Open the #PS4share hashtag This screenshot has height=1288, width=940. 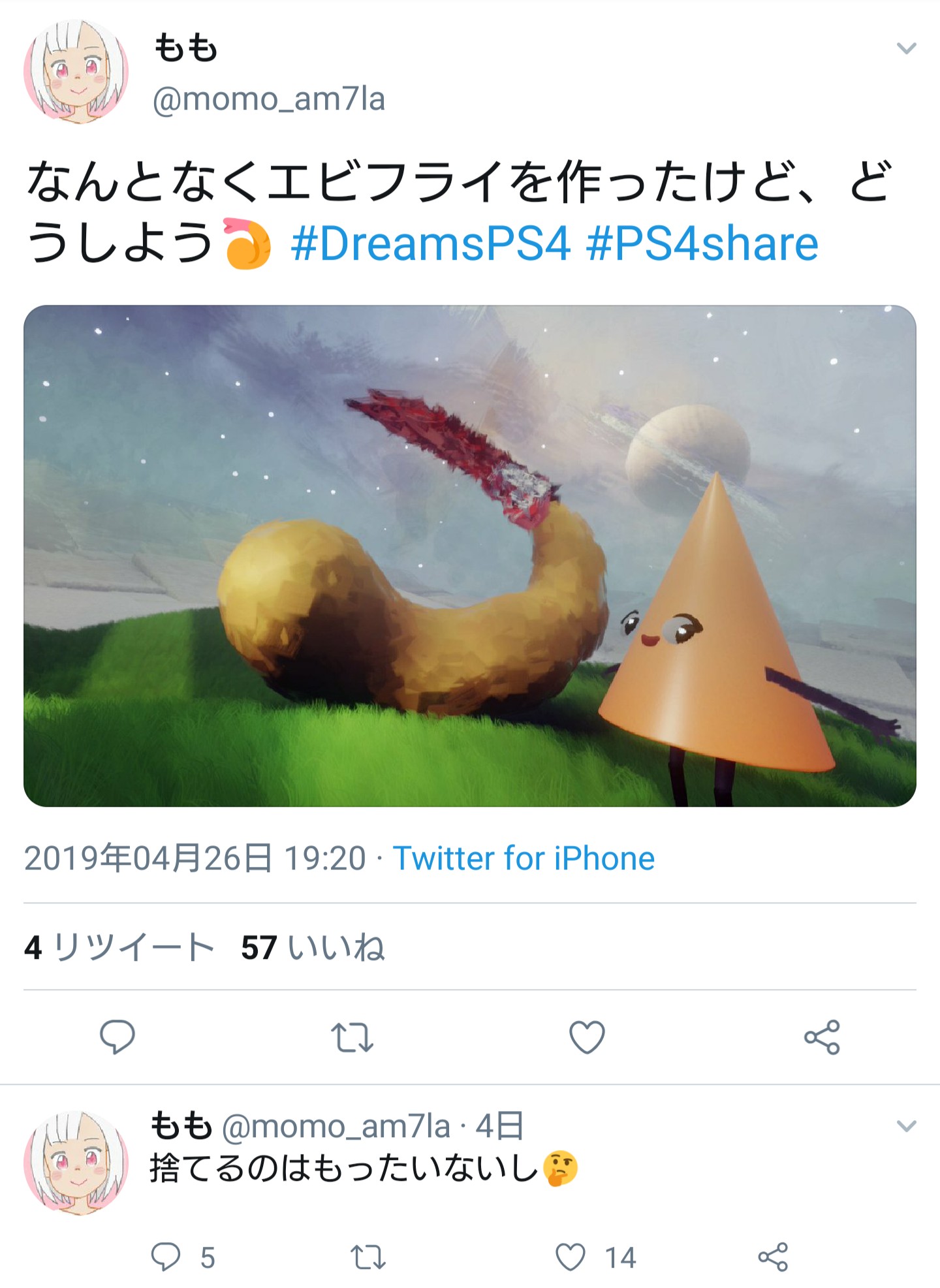click(702, 244)
